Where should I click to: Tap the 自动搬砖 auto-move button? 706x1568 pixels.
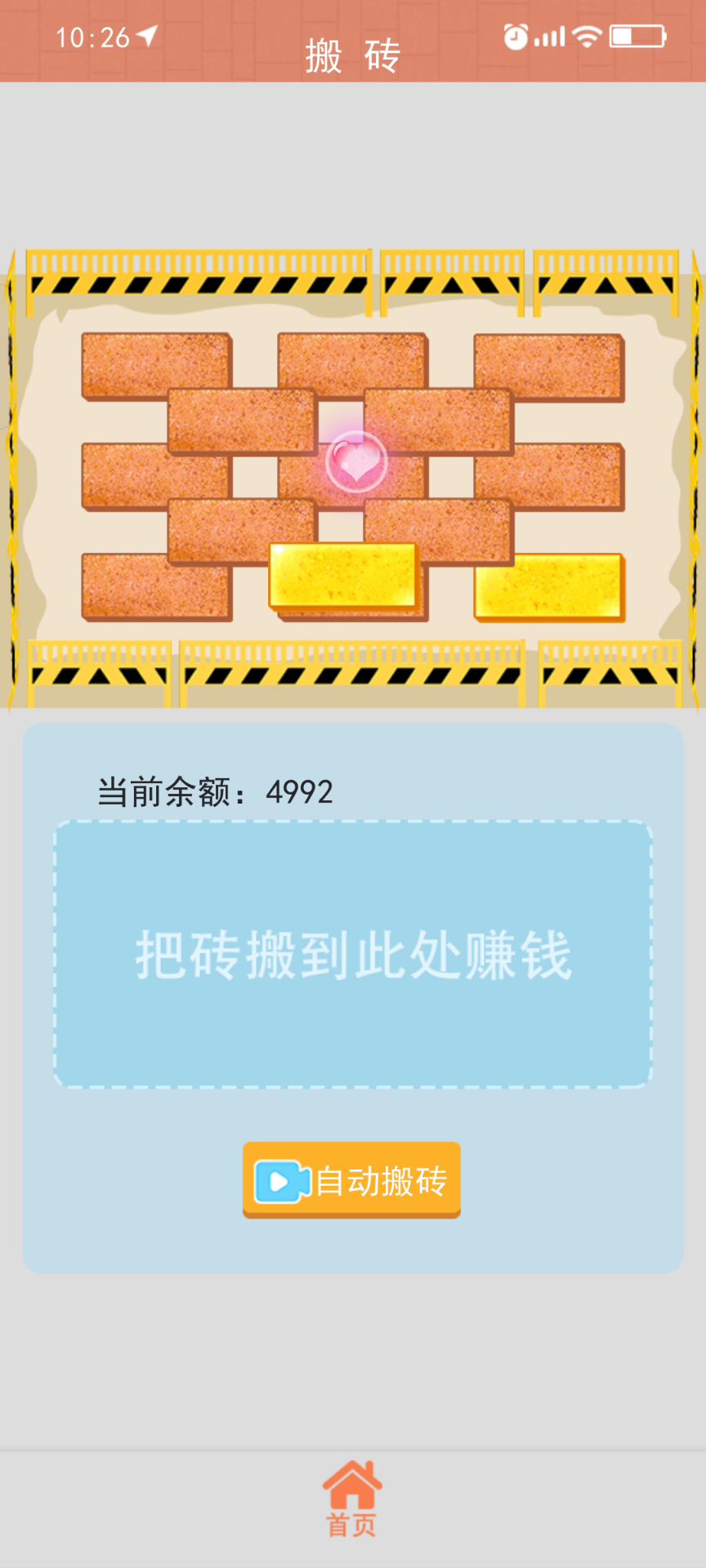point(351,1179)
